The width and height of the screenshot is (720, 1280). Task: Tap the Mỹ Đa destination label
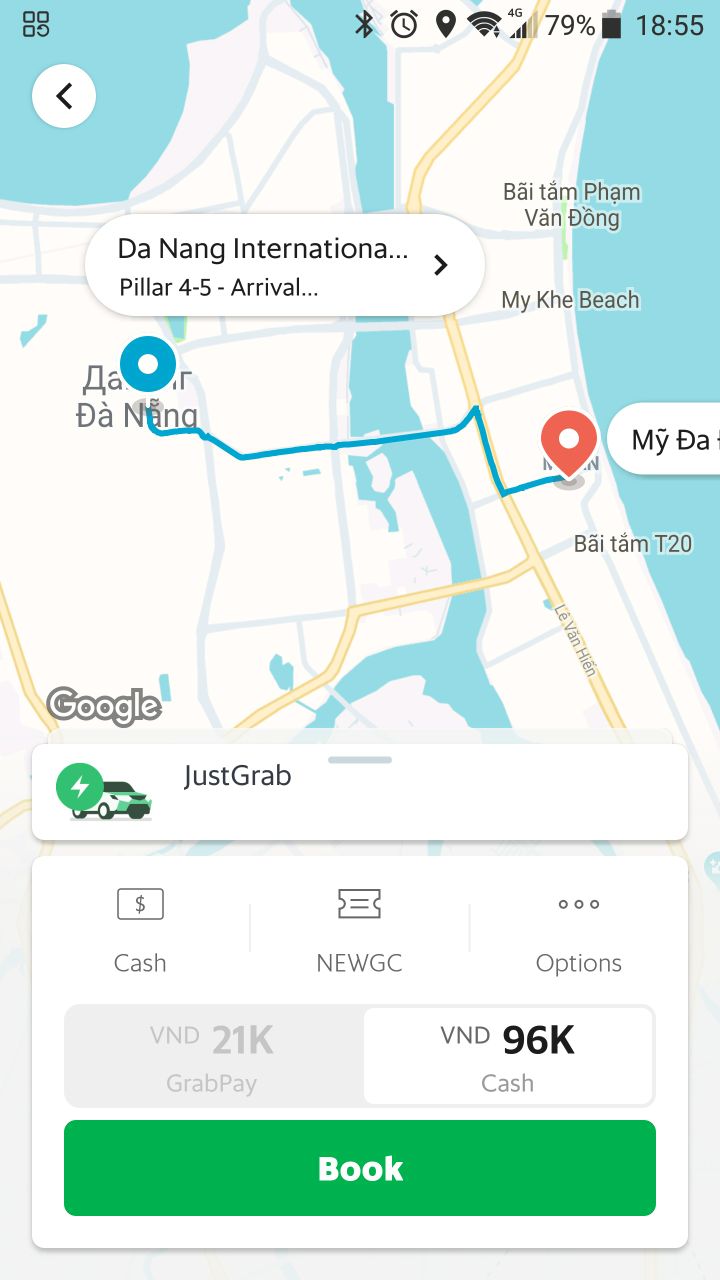[x=670, y=439]
